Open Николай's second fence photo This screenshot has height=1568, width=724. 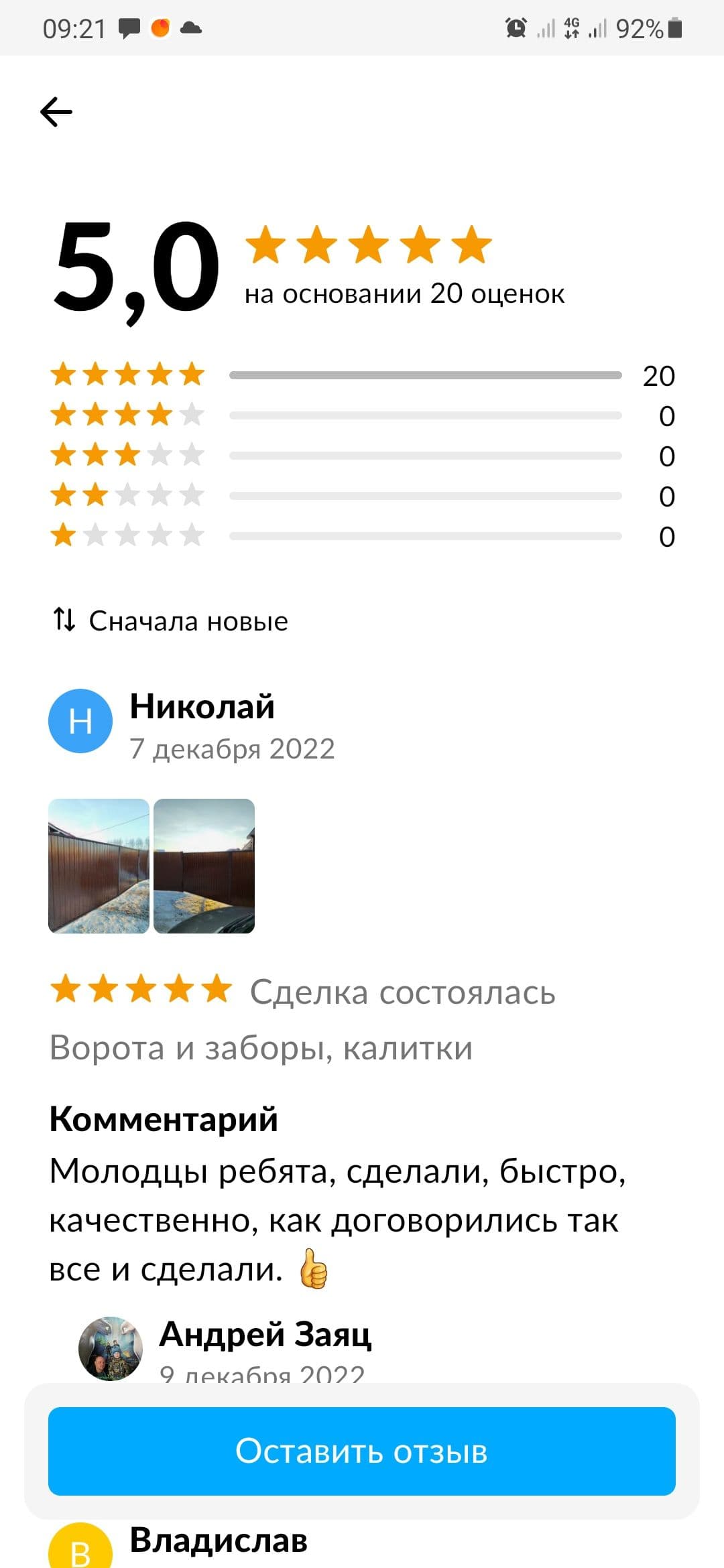tap(204, 866)
